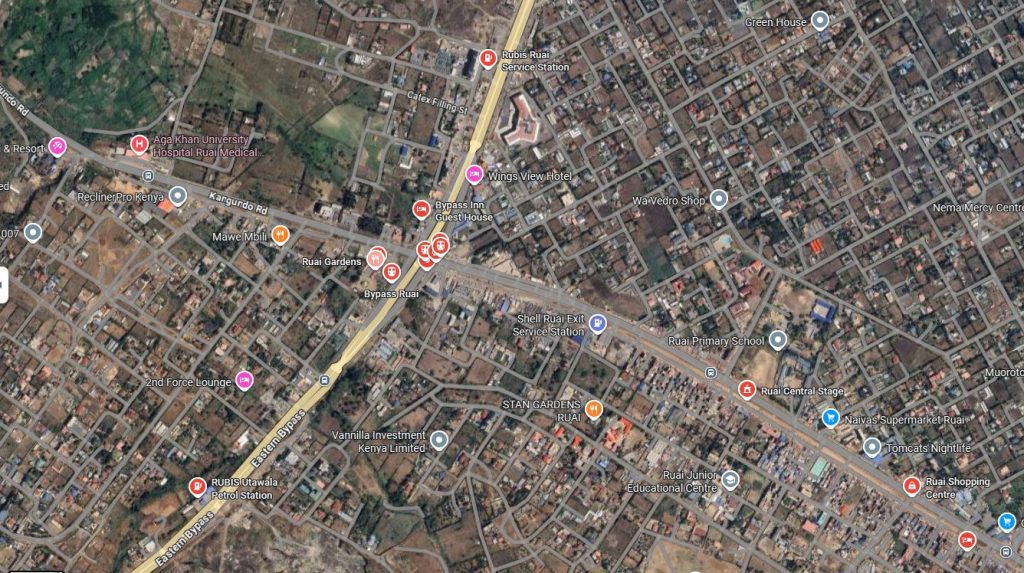Tap Ruai Shopping Centre pin

coord(911,486)
